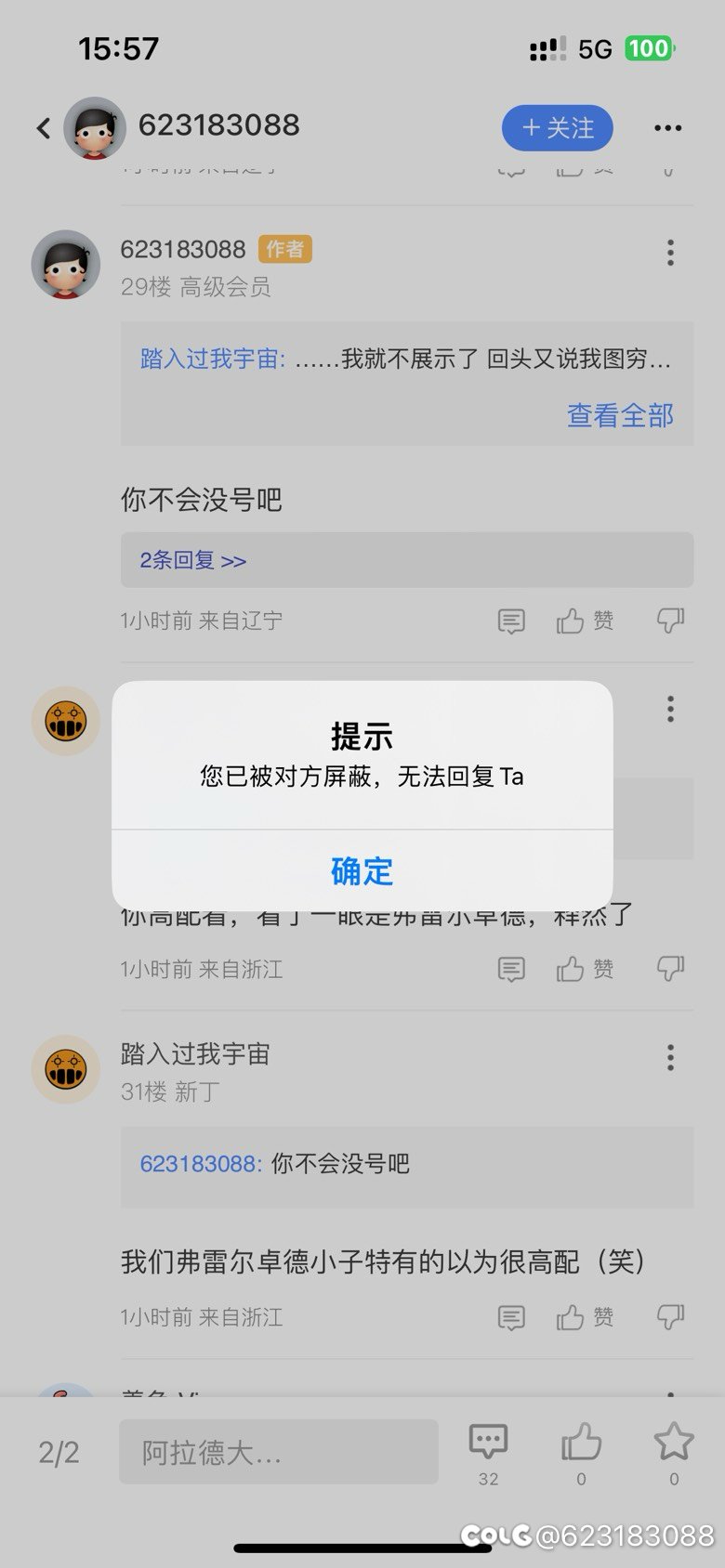This screenshot has height=1568, width=725.
Task: Open 踏入过我宇宙's avatar on 31楼
Action: tap(66, 1069)
